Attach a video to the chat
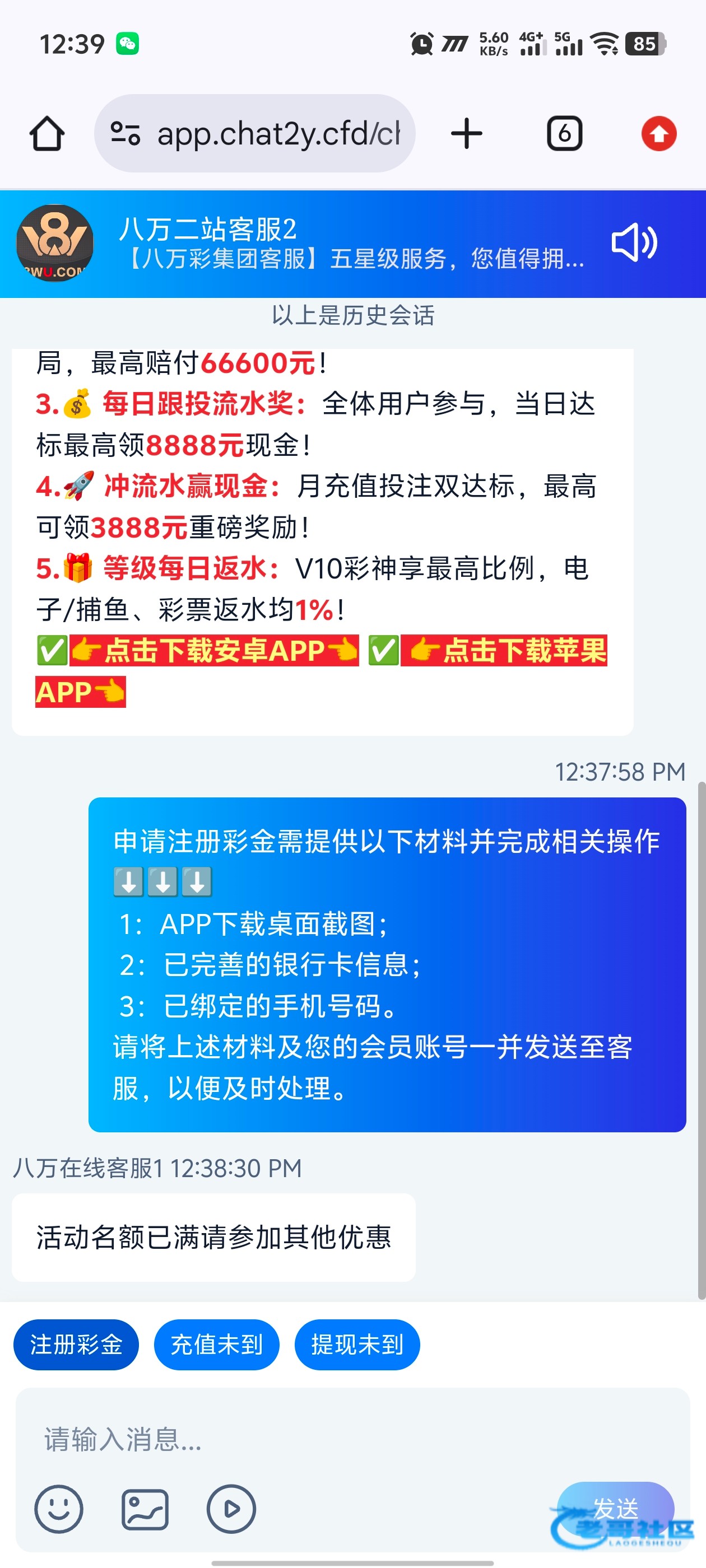The width and height of the screenshot is (706, 1568). [x=231, y=1508]
